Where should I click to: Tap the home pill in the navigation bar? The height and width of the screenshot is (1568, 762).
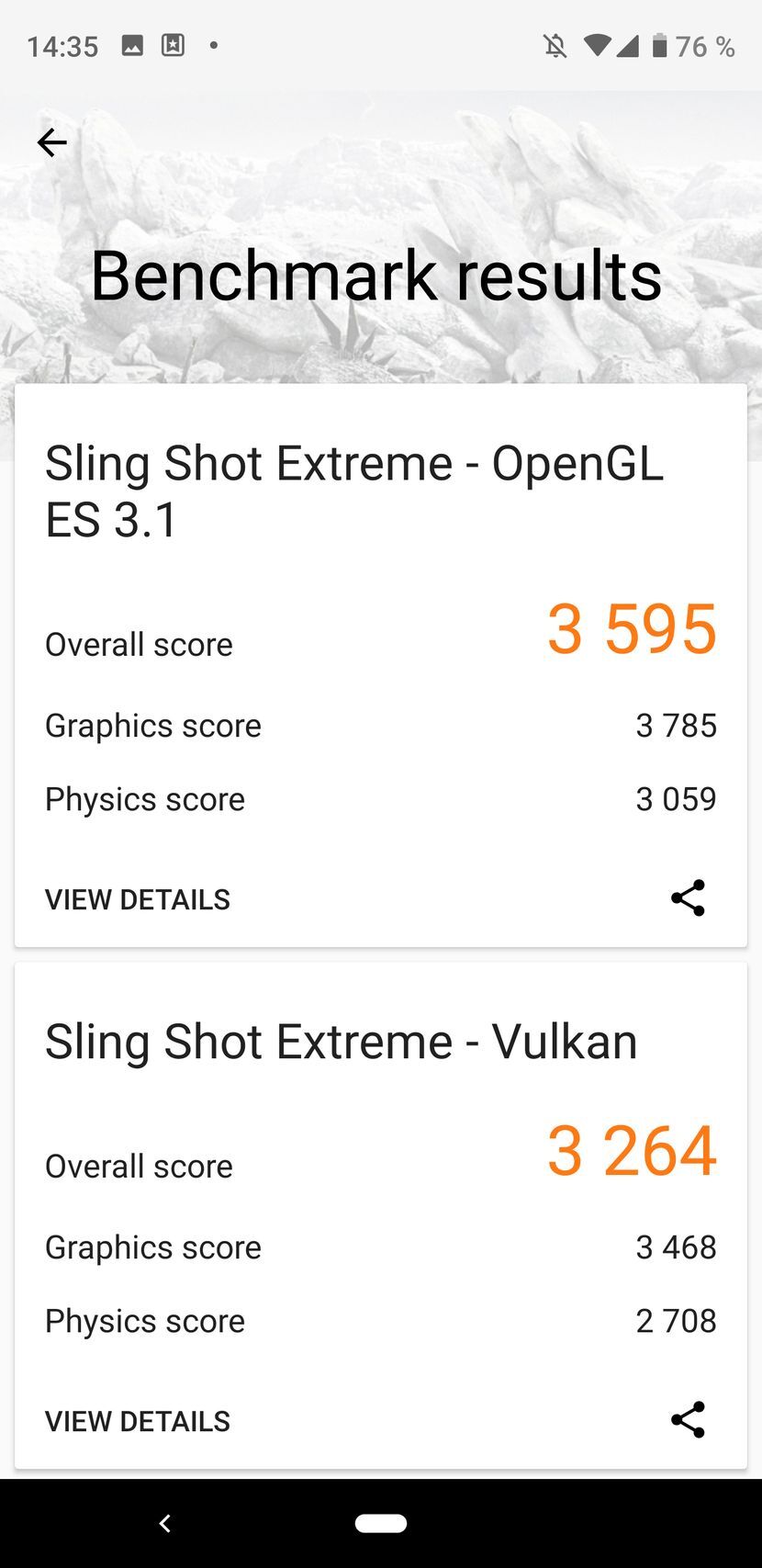(x=381, y=1522)
